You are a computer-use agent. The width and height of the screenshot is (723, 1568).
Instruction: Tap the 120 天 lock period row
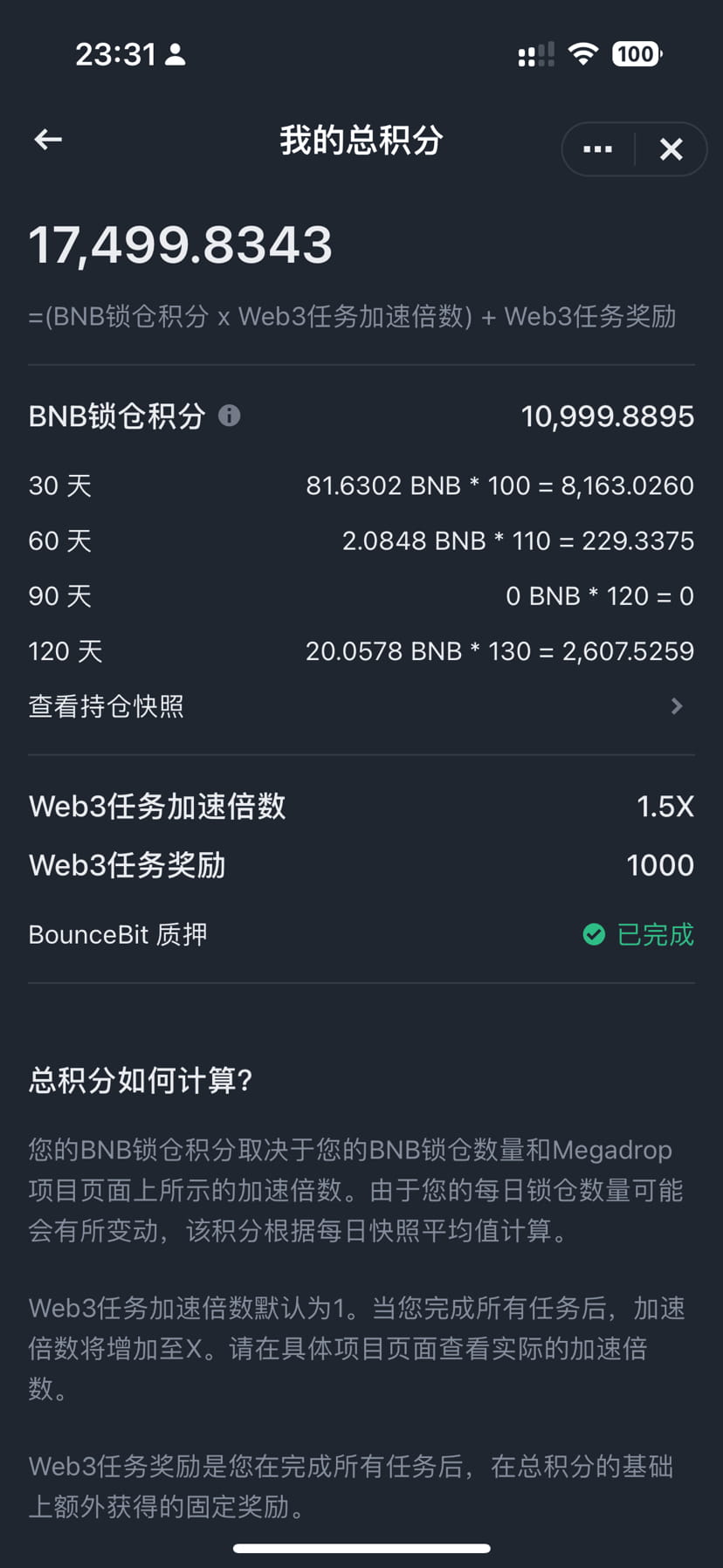pos(65,650)
